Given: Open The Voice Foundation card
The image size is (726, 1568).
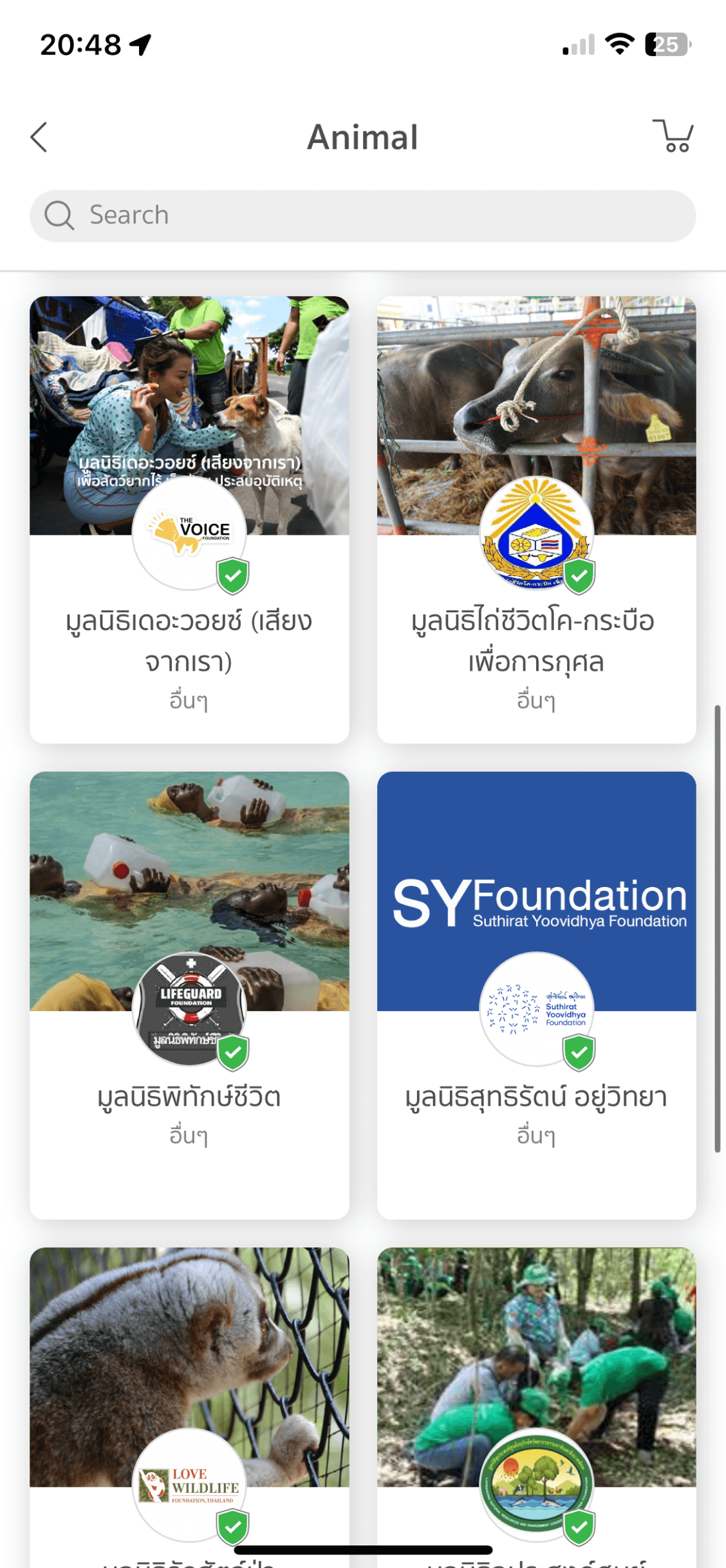Looking at the screenshot, I should 189,519.
